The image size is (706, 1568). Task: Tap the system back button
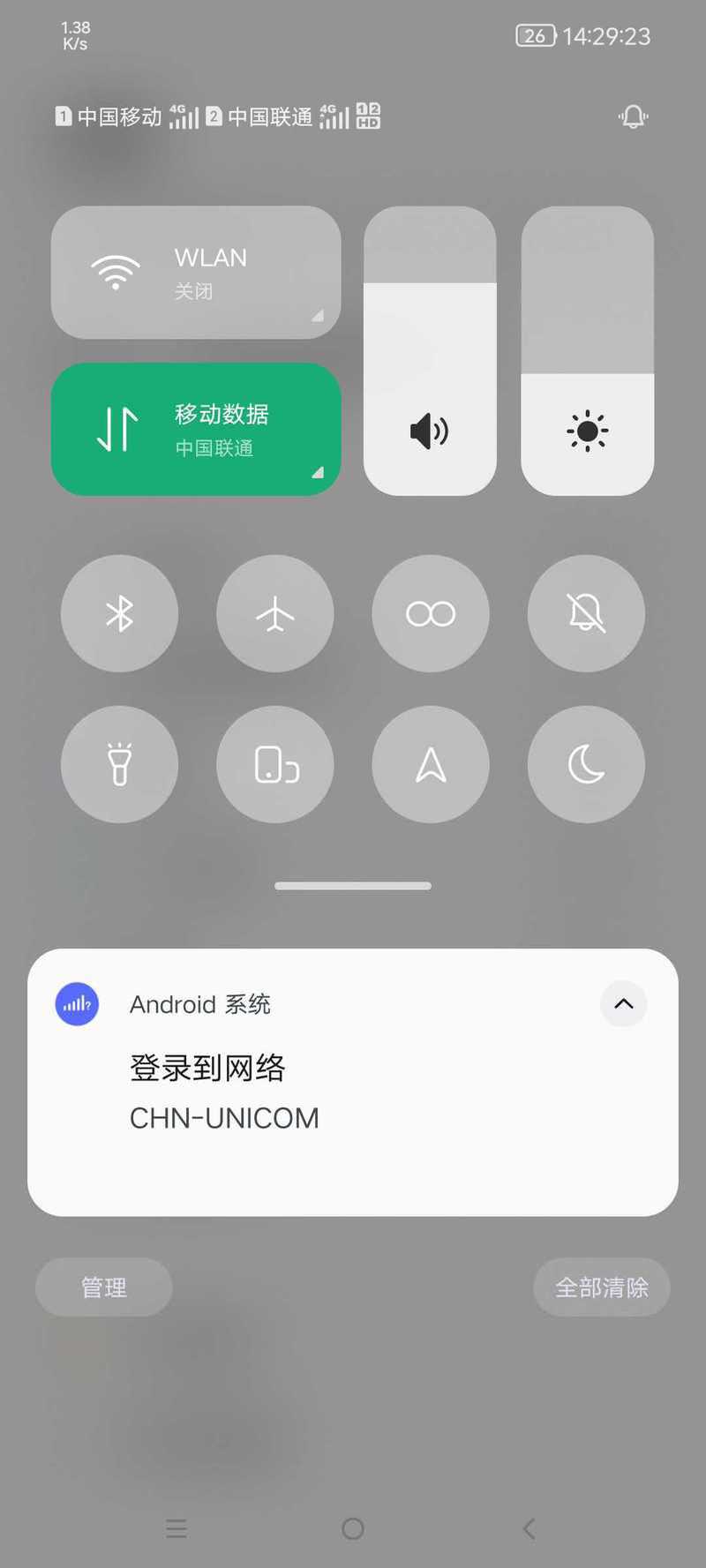529,1528
